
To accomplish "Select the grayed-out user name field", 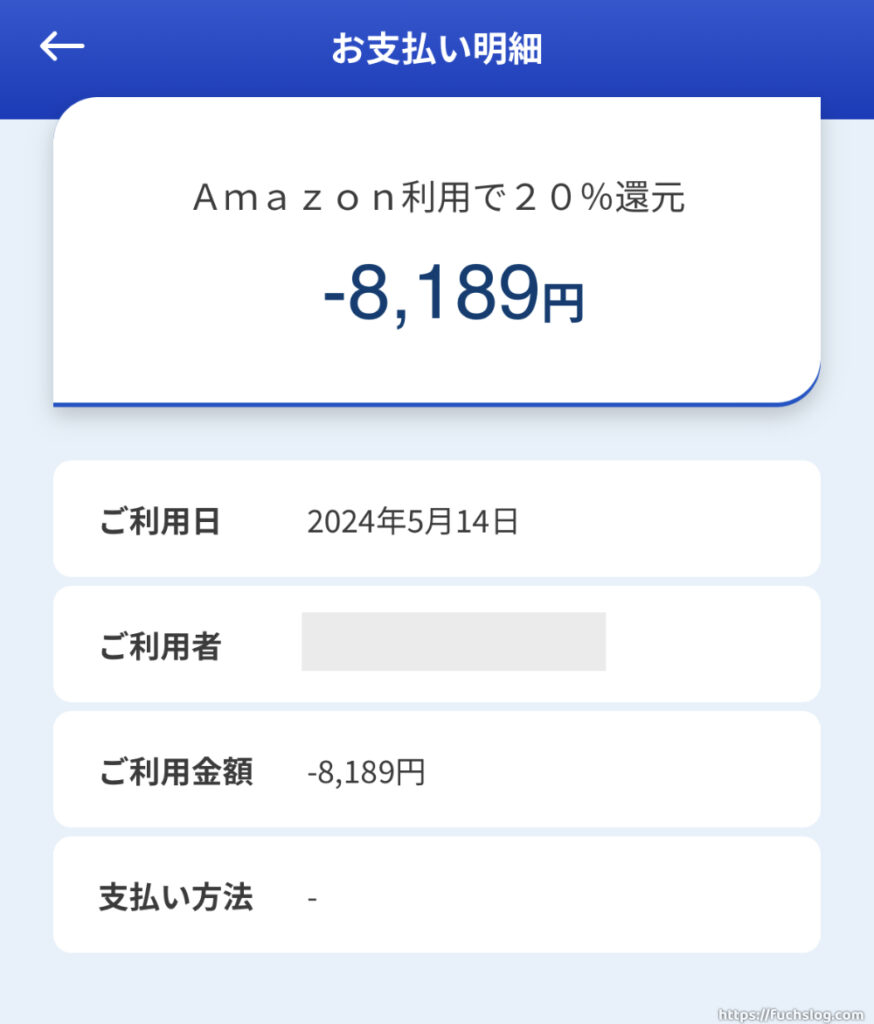I will point(455,644).
